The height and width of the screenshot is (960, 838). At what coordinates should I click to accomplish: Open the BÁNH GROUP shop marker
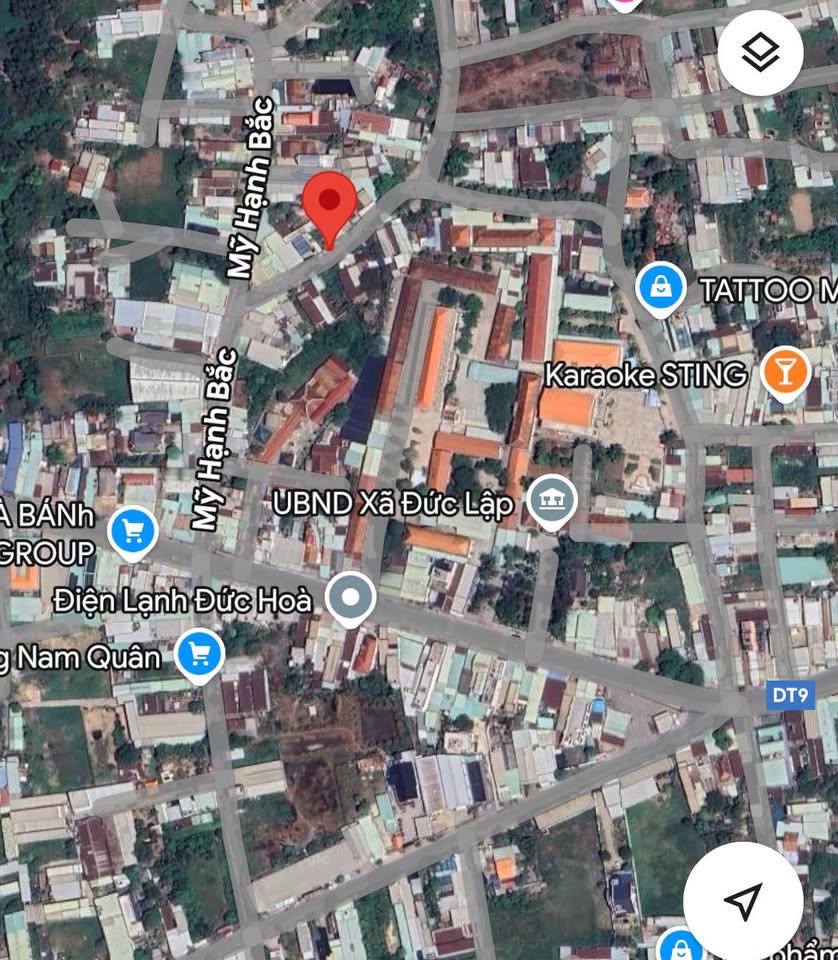click(x=133, y=531)
